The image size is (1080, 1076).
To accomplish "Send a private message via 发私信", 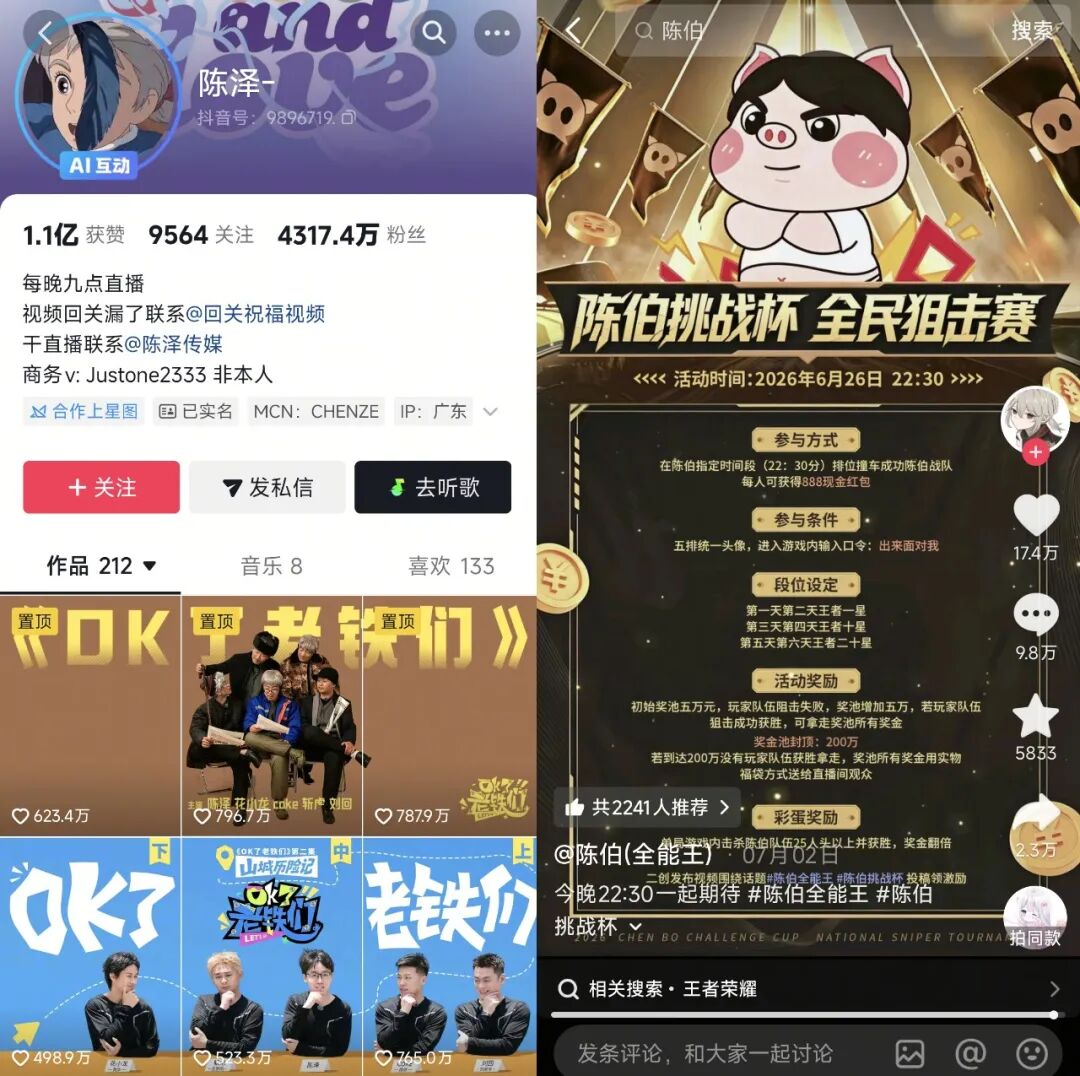I will [267, 487].
